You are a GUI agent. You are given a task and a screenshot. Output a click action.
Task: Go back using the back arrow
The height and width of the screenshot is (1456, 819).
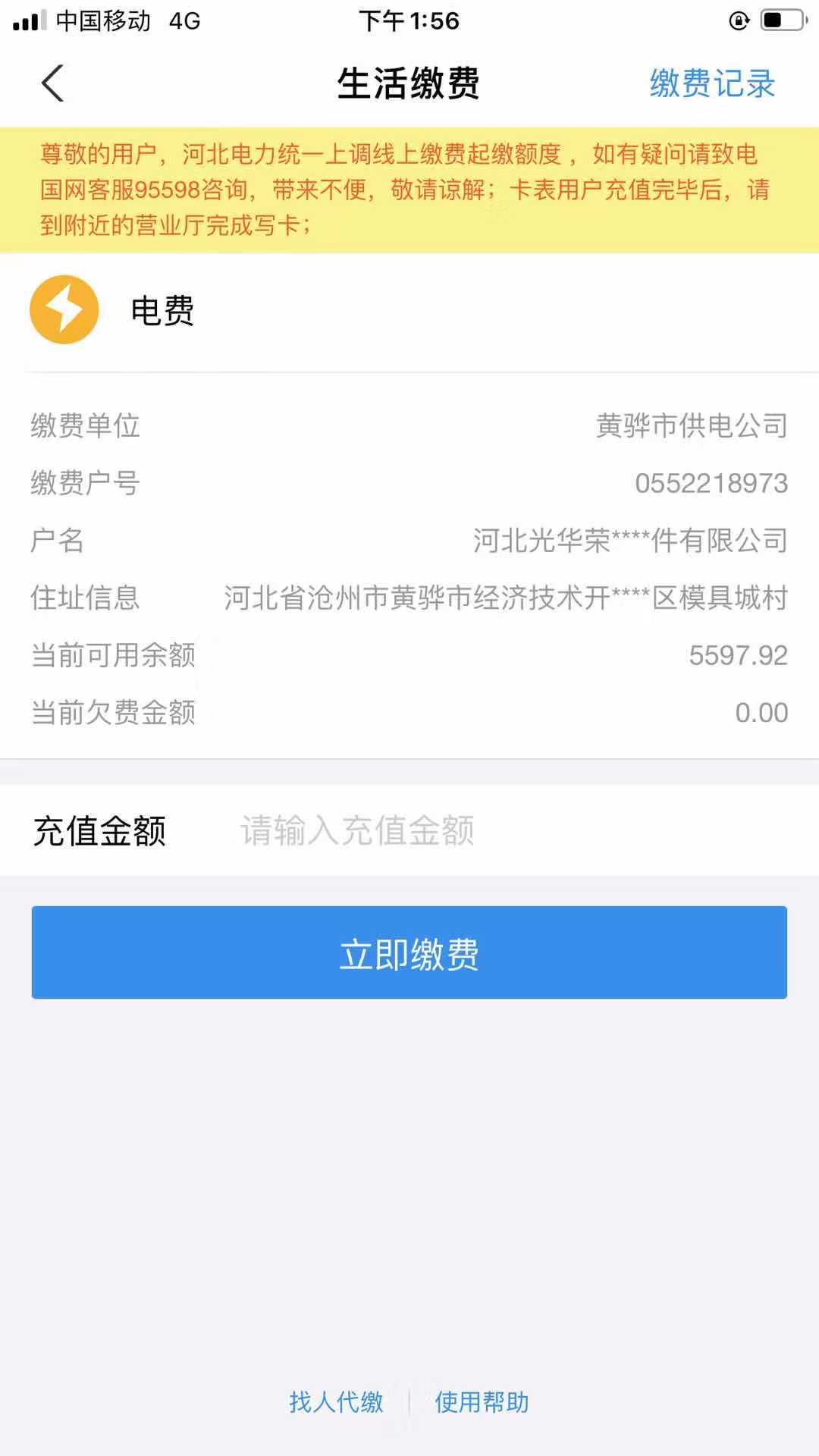pyautogui.click(x=52, y=83)
